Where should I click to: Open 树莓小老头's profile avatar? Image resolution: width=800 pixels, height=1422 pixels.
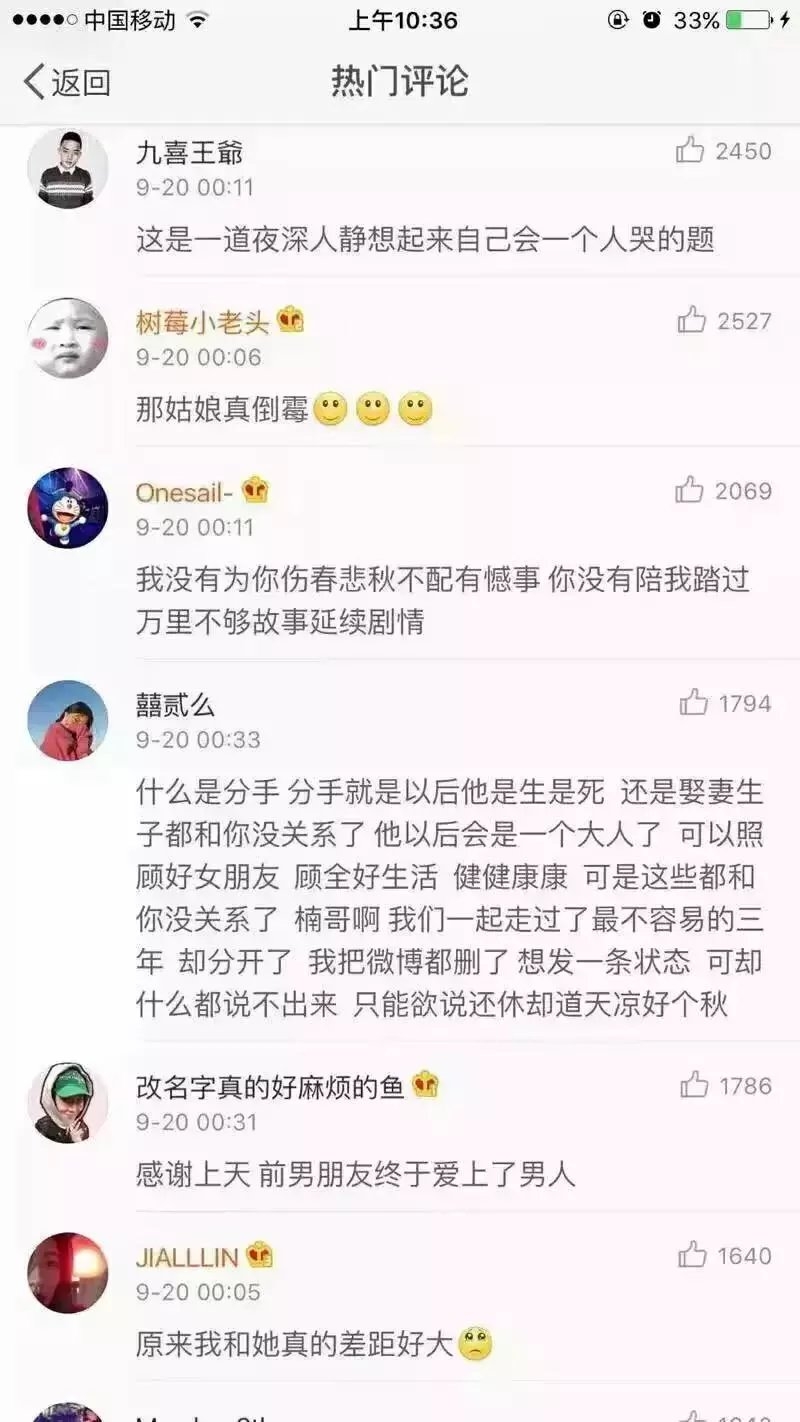click(x=67, y=338)
